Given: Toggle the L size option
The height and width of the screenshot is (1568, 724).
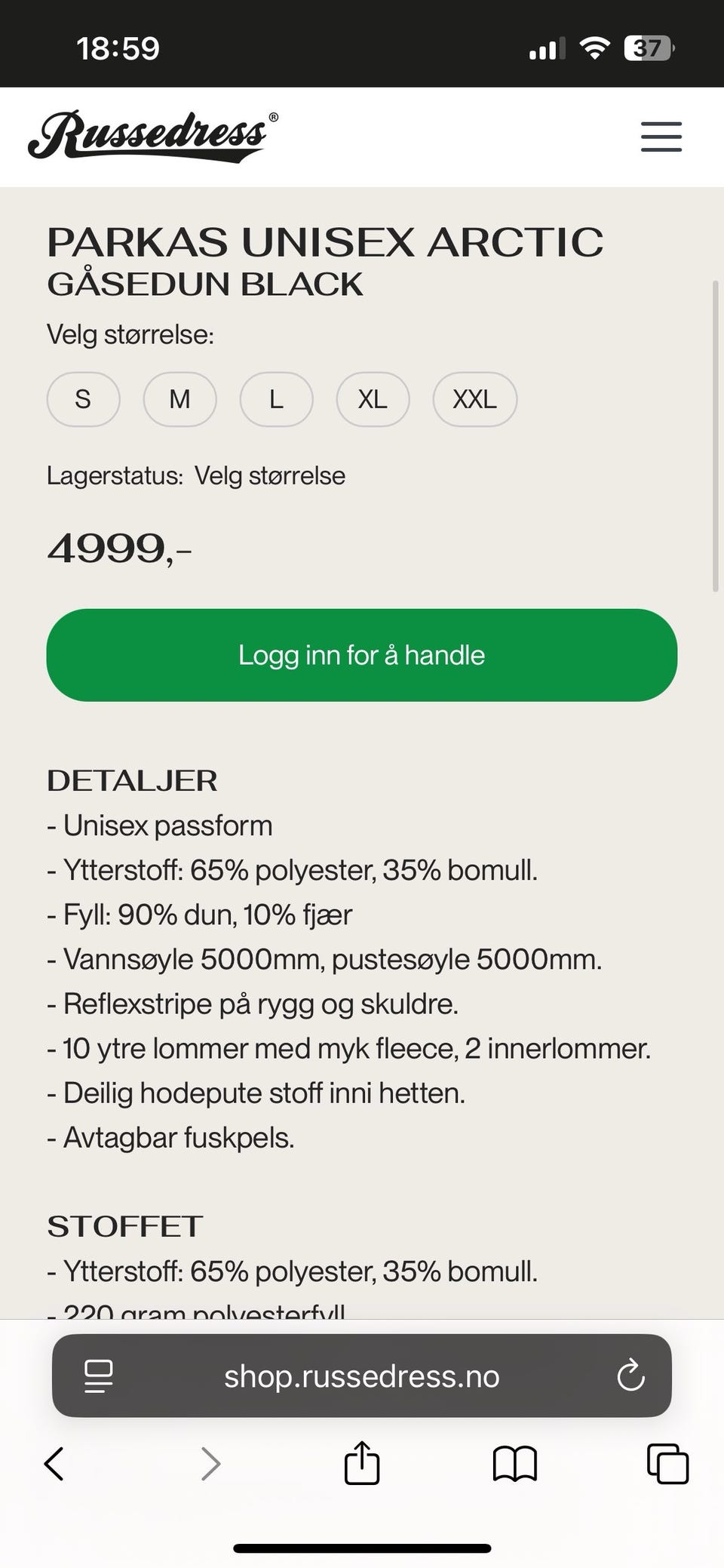Looking at the screenshot, I should pyautogui.click(x=276, y=399).
